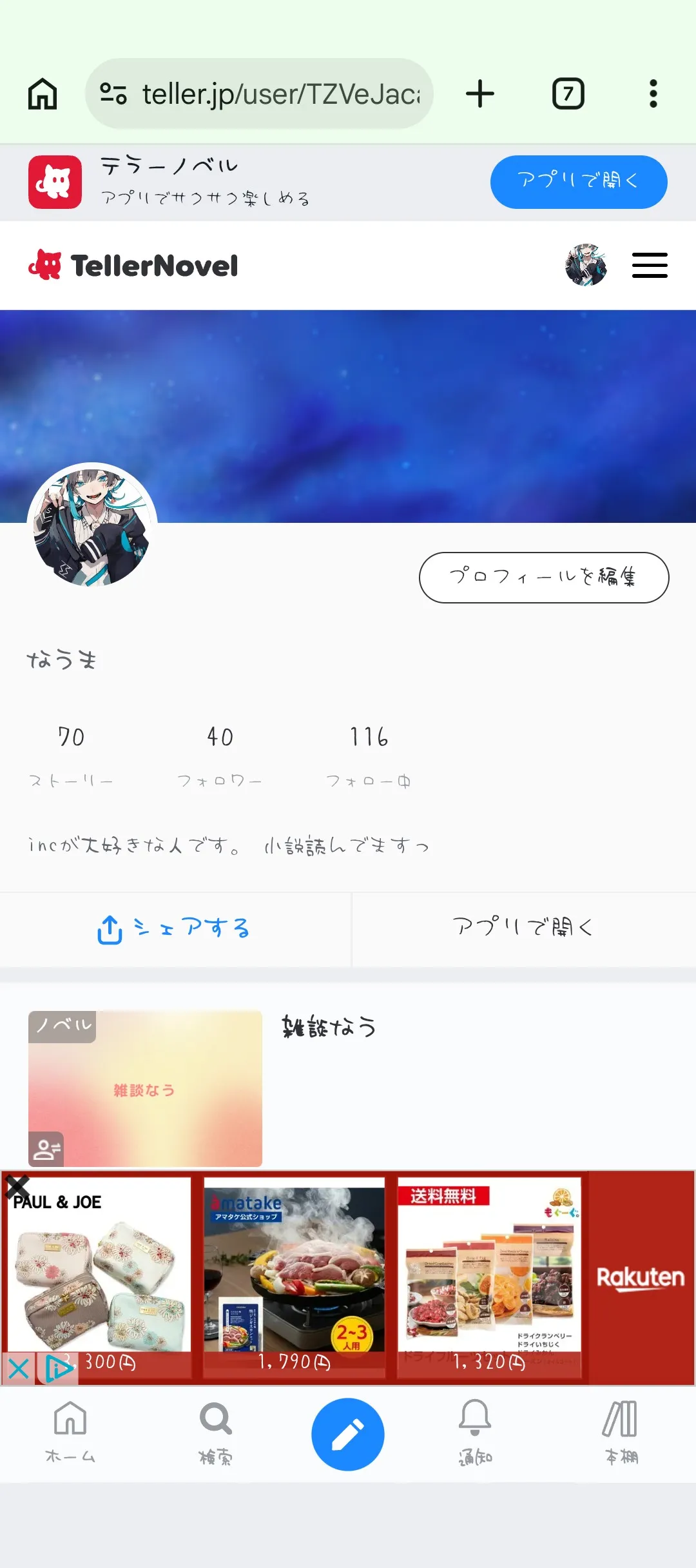Open a new browser tab

point(480,94)
